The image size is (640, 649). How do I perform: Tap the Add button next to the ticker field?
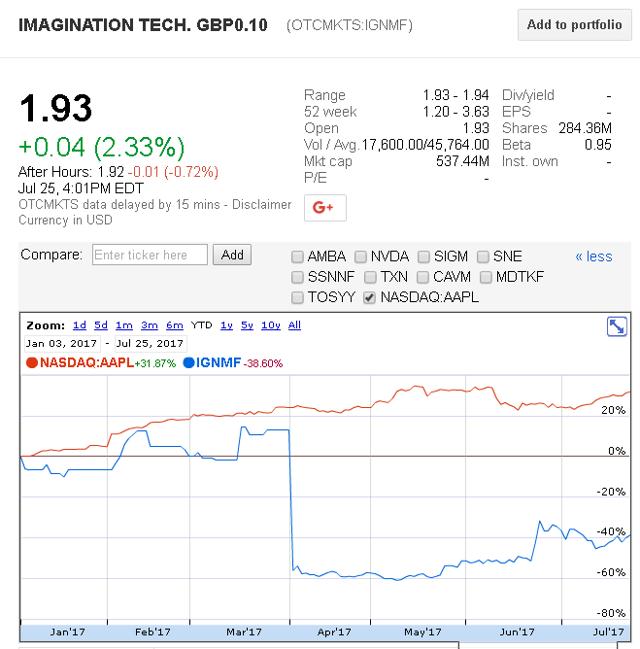[x=232, y=255]
